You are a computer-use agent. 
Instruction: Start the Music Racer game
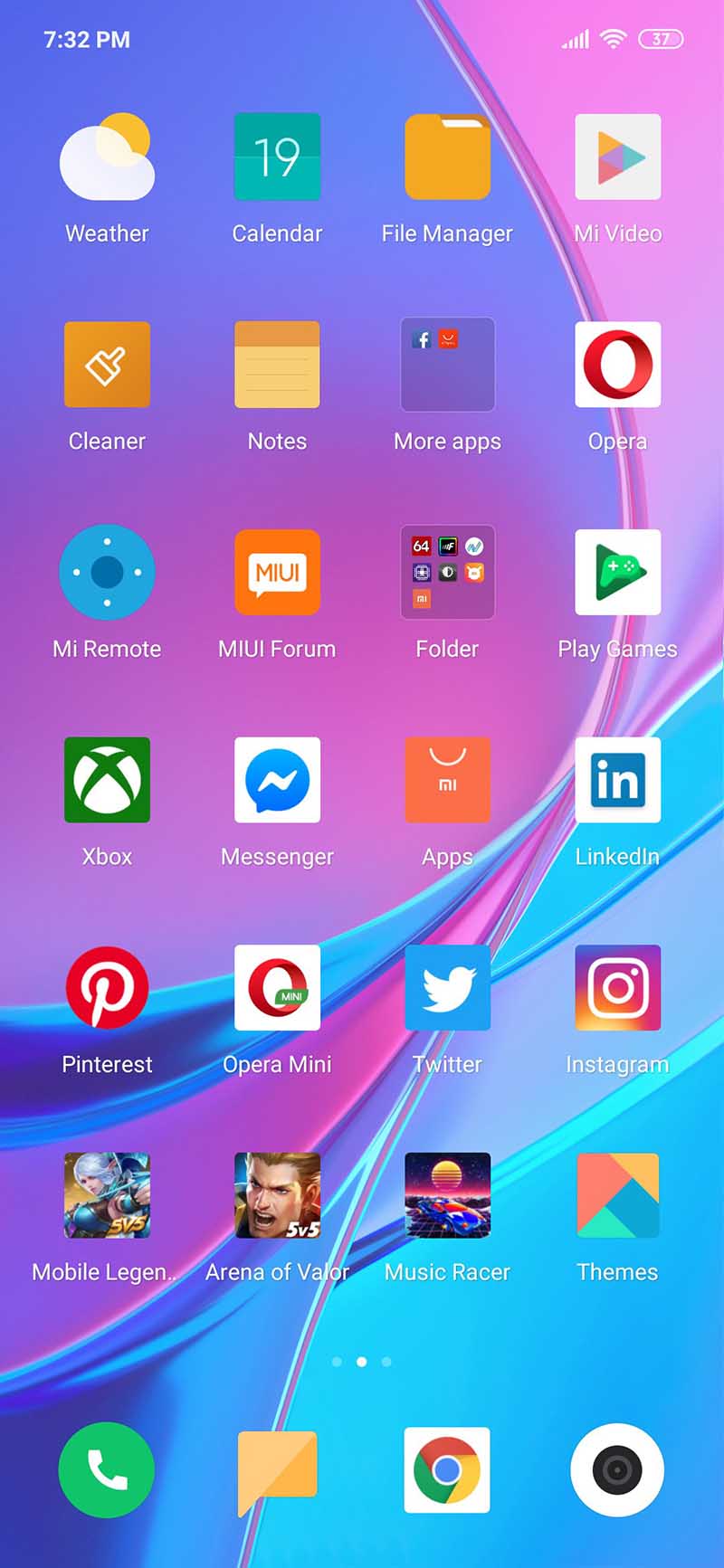click(447, 1195)
